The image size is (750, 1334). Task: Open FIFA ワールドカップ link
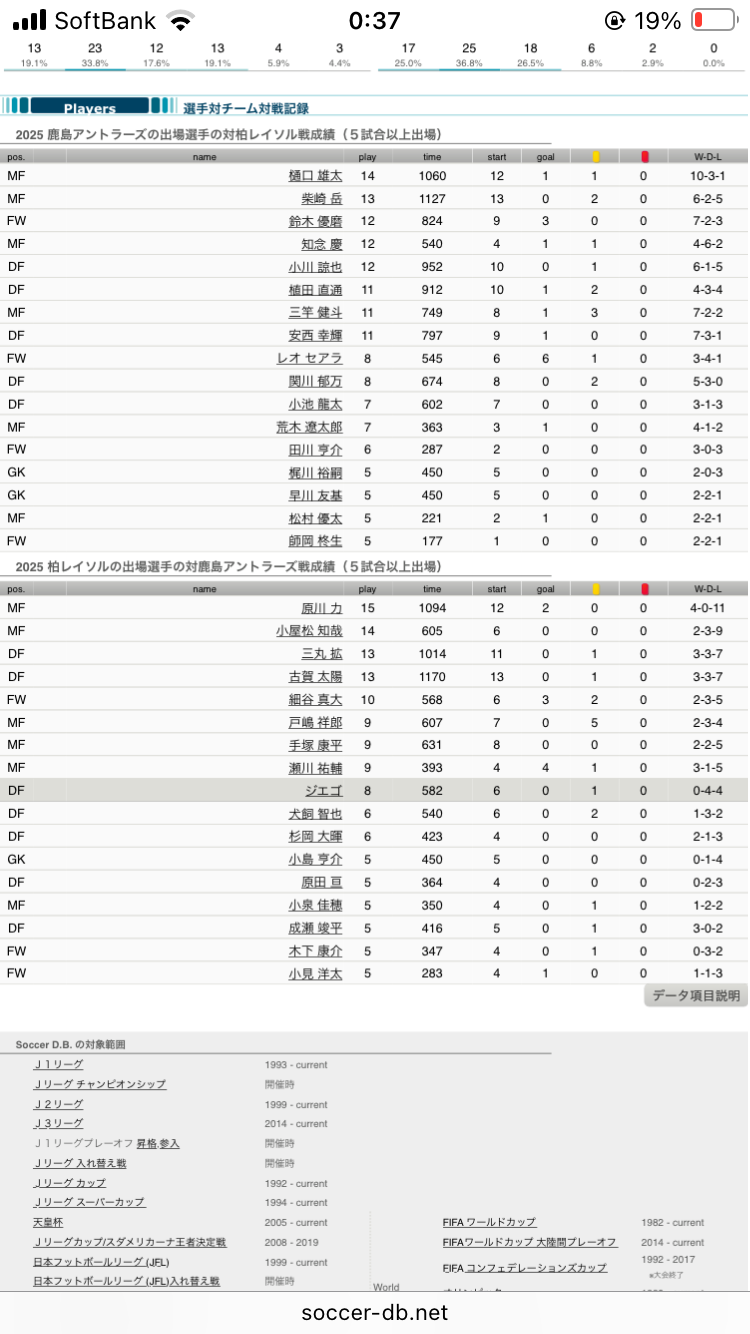coord(489,1222)
